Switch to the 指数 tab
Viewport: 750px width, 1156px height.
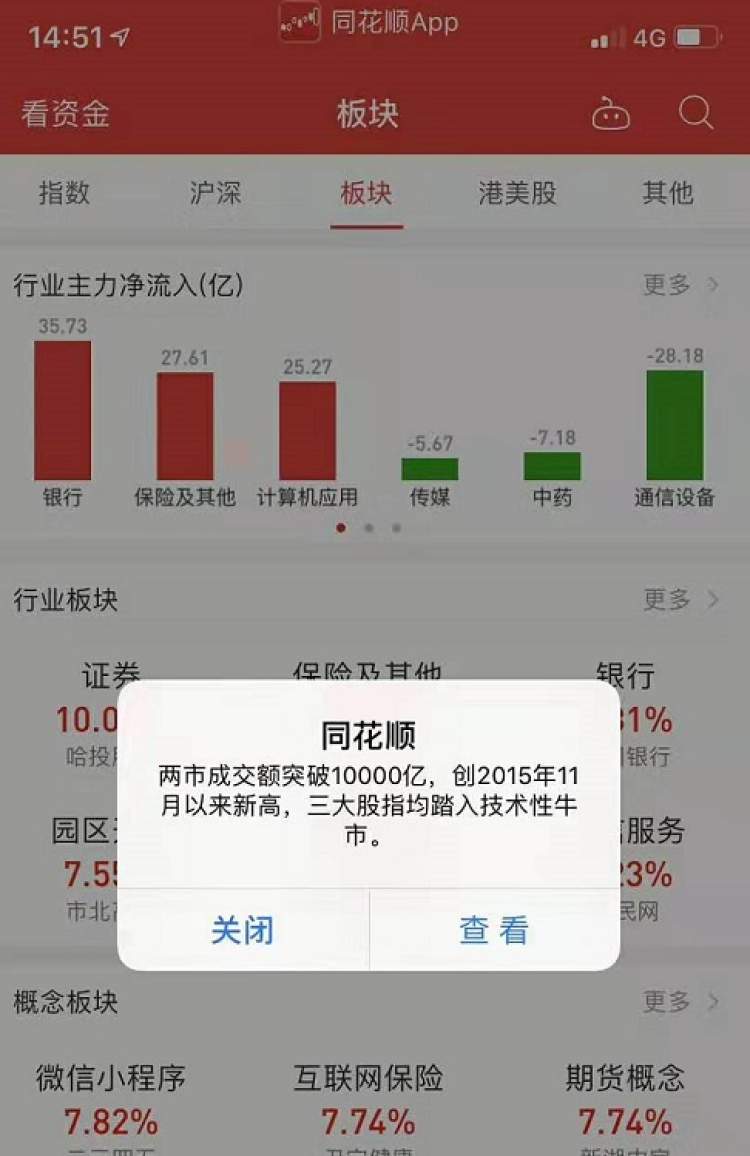click(x=64, y=193)
